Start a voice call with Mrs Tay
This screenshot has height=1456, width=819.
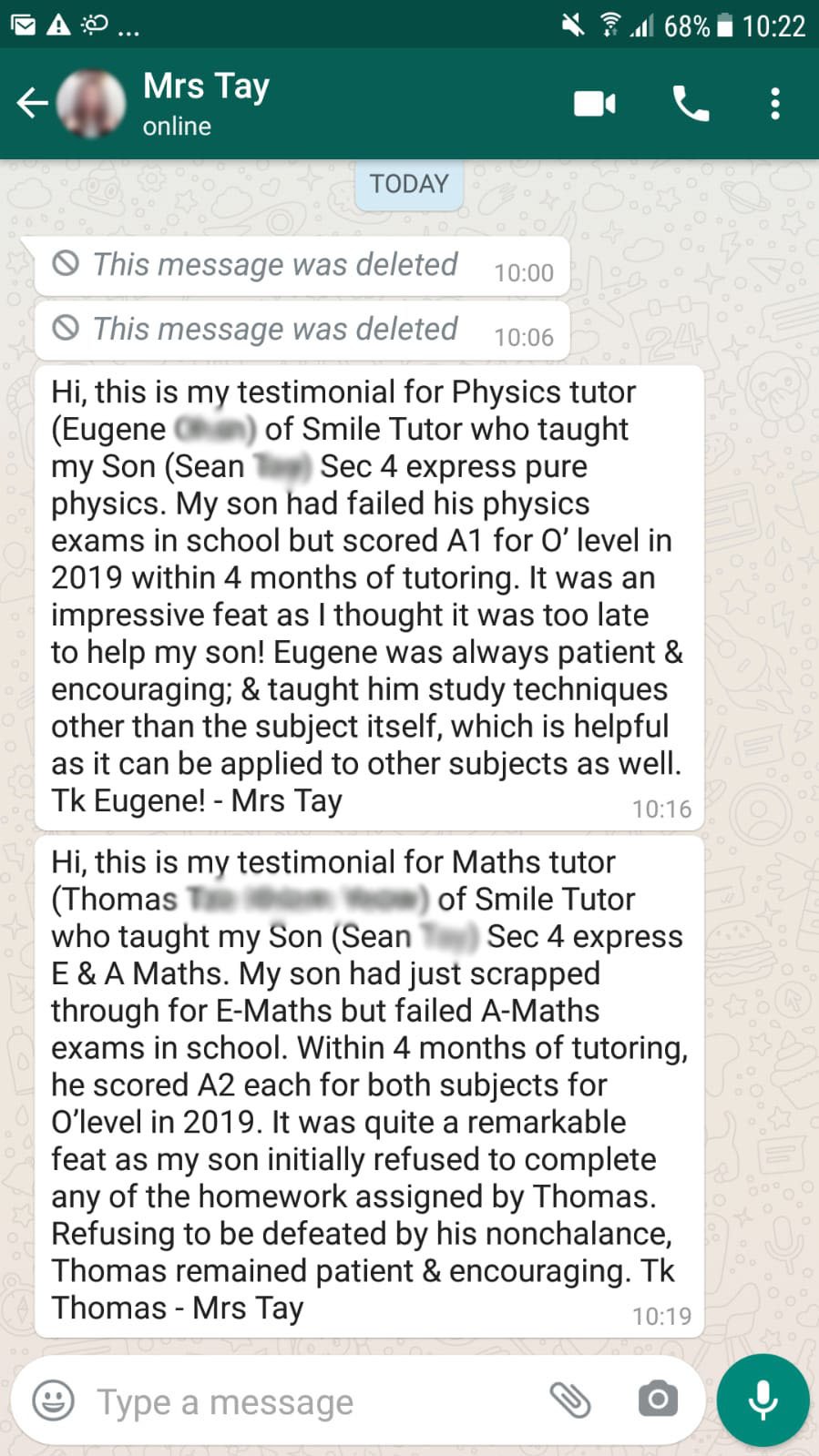691,104
